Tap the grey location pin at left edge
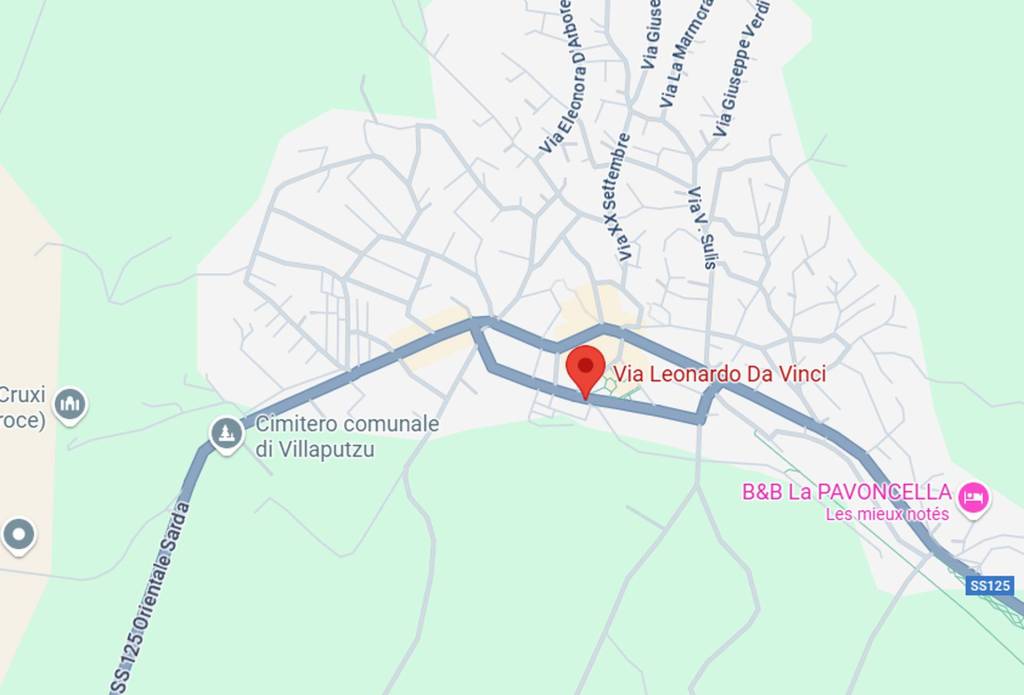Image resolution: width=1024 pixels, height=695 pixels. click(x=18, y=535)
